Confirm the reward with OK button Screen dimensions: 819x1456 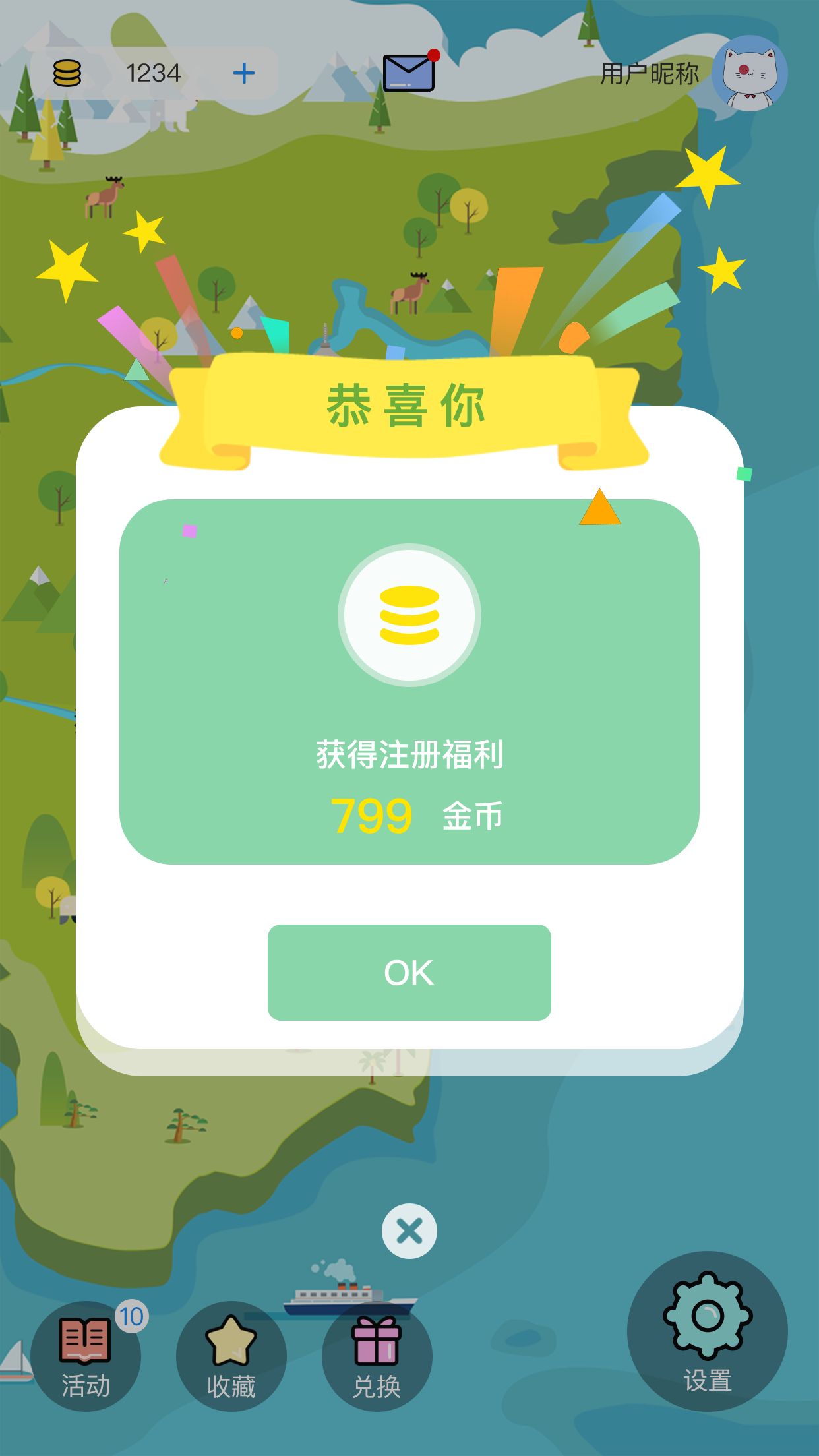pyautogui.click(x=409, y=972)
